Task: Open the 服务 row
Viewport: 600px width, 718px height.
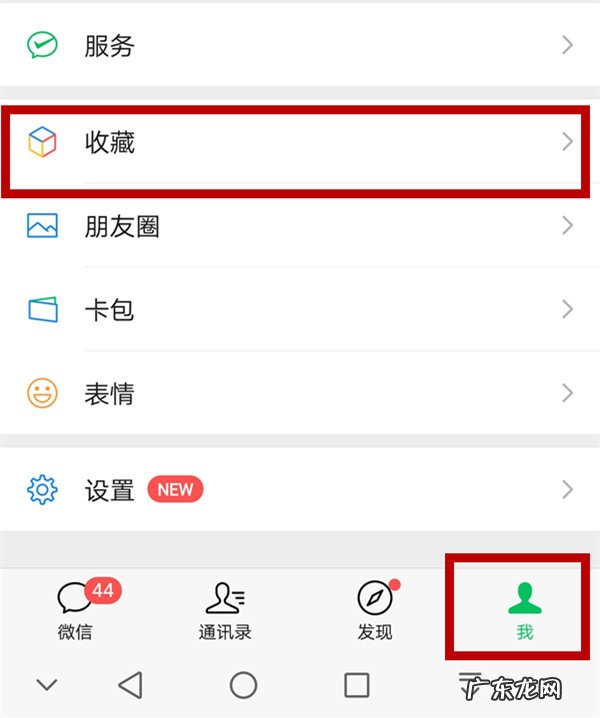Action: (x=300, y=45)
